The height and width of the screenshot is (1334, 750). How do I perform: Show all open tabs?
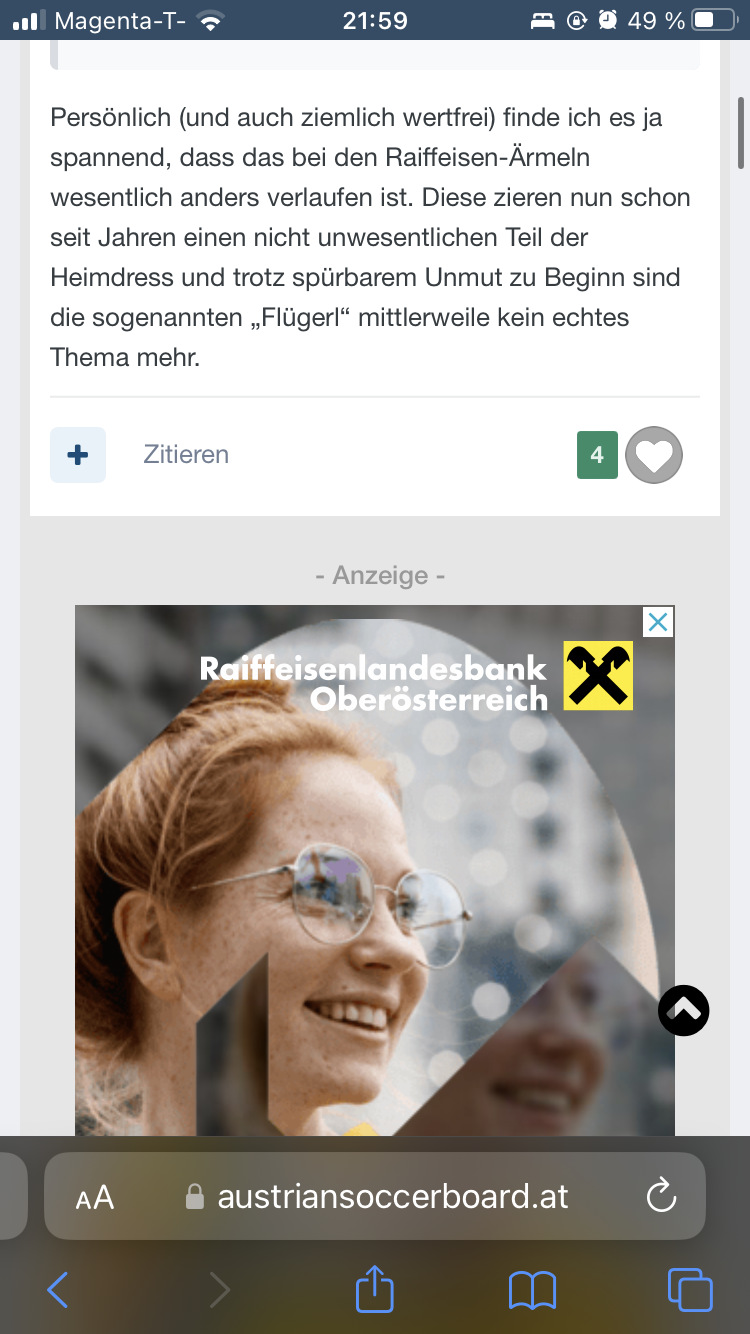pyautogui.click(x=690, y=1290)
